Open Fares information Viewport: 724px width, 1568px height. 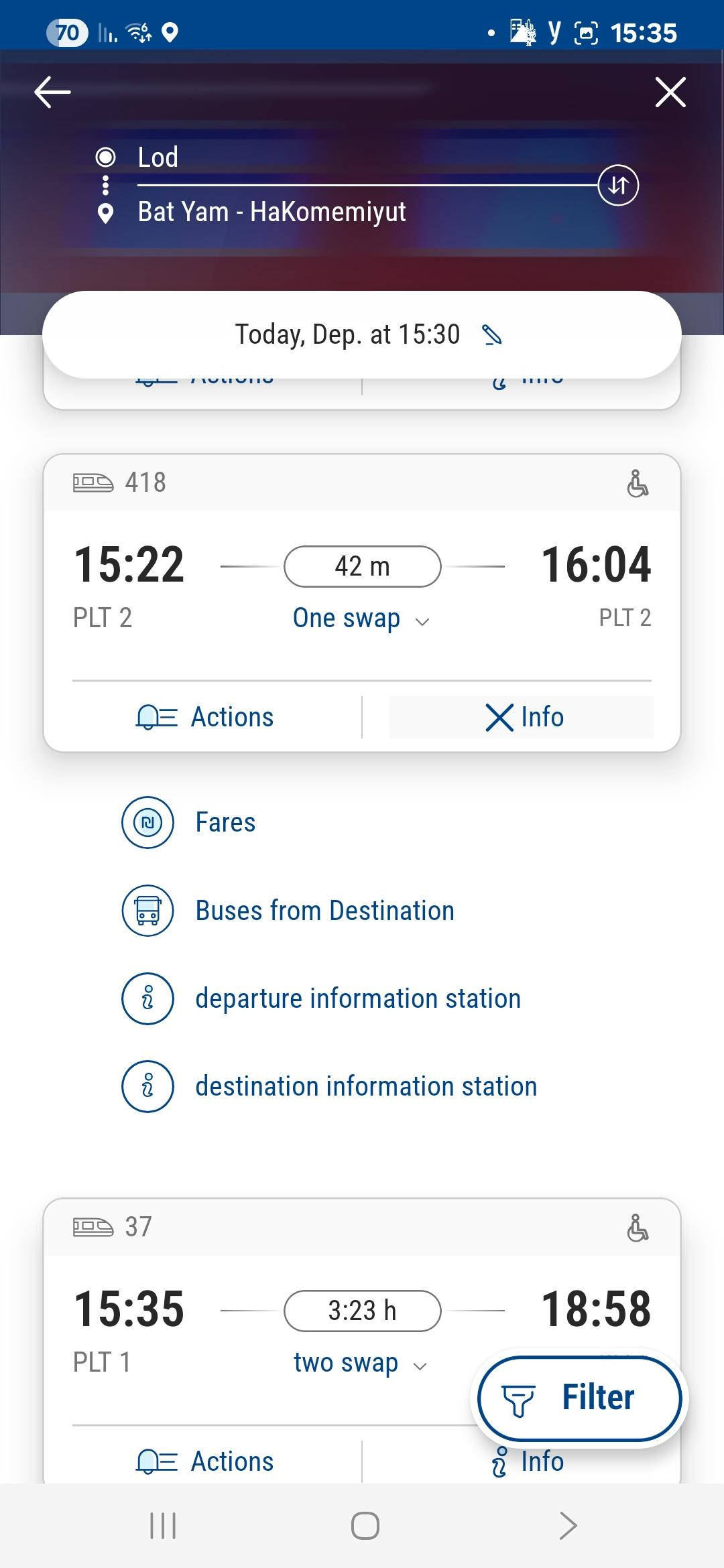tap(225, 822)
